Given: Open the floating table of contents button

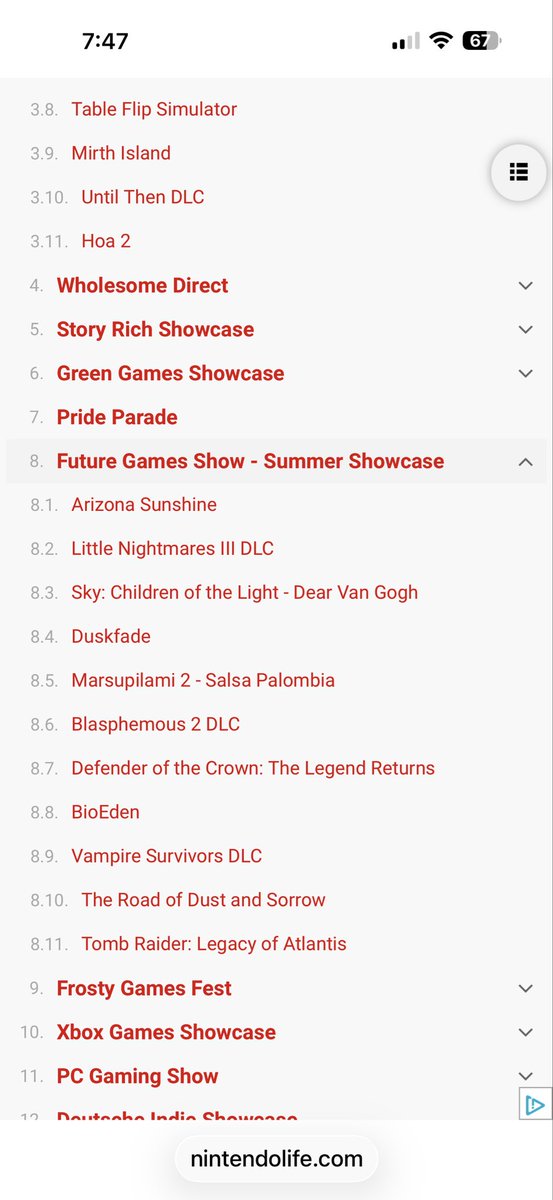Looking at the screenshot, I should [x=518, y=172].
